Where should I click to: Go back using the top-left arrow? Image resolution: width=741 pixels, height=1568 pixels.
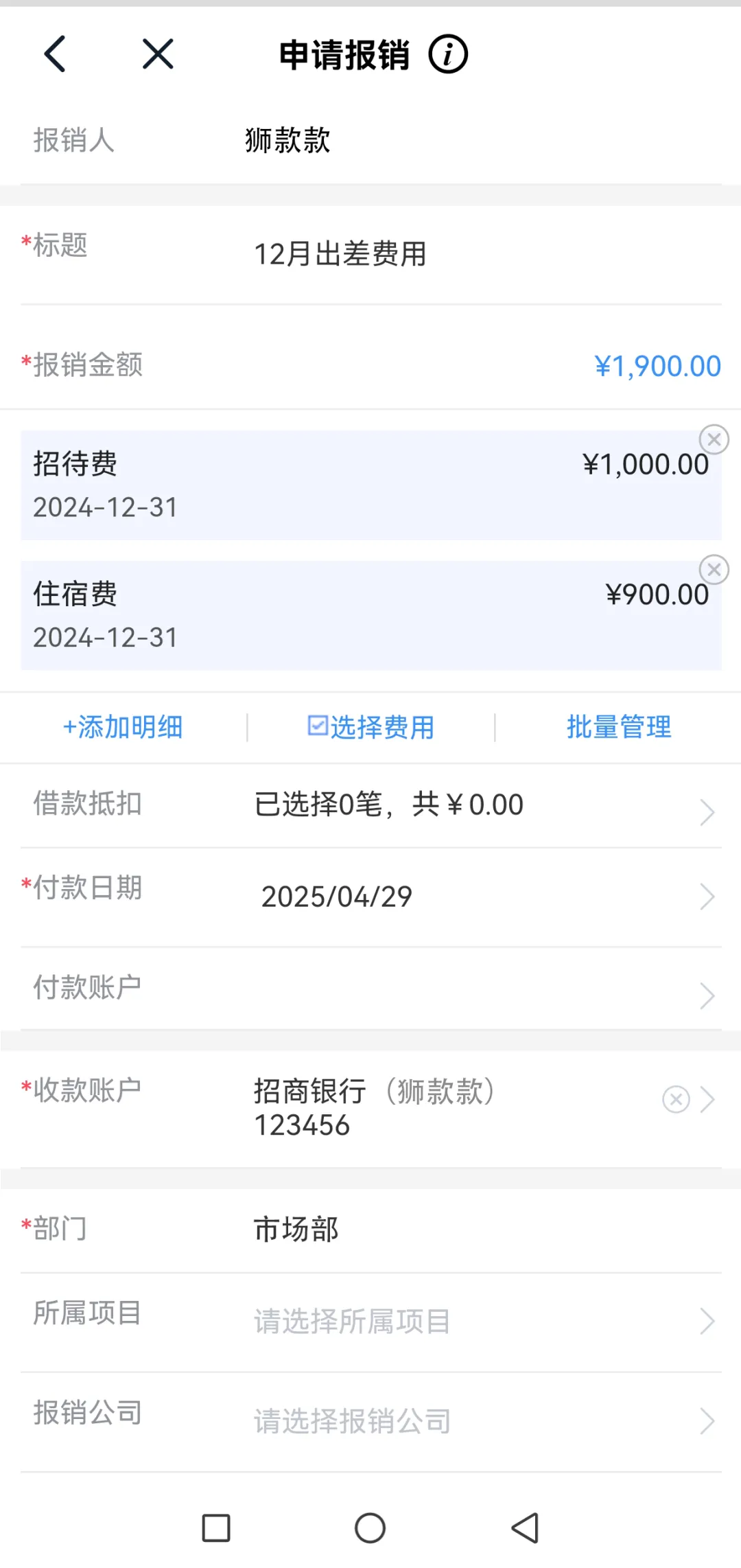[x=55, y=54]
